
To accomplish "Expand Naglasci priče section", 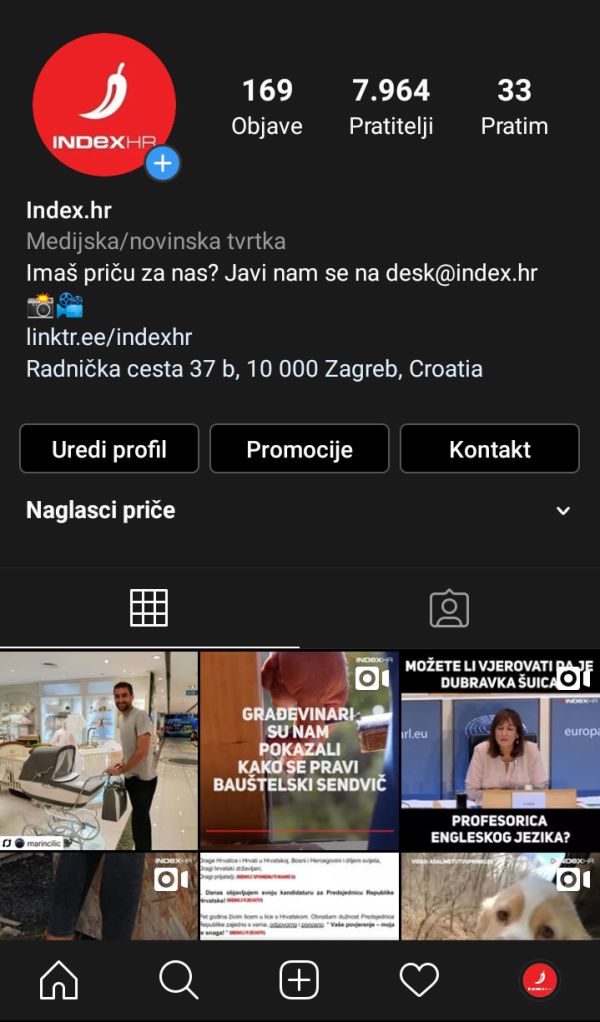I will (563, 511).
